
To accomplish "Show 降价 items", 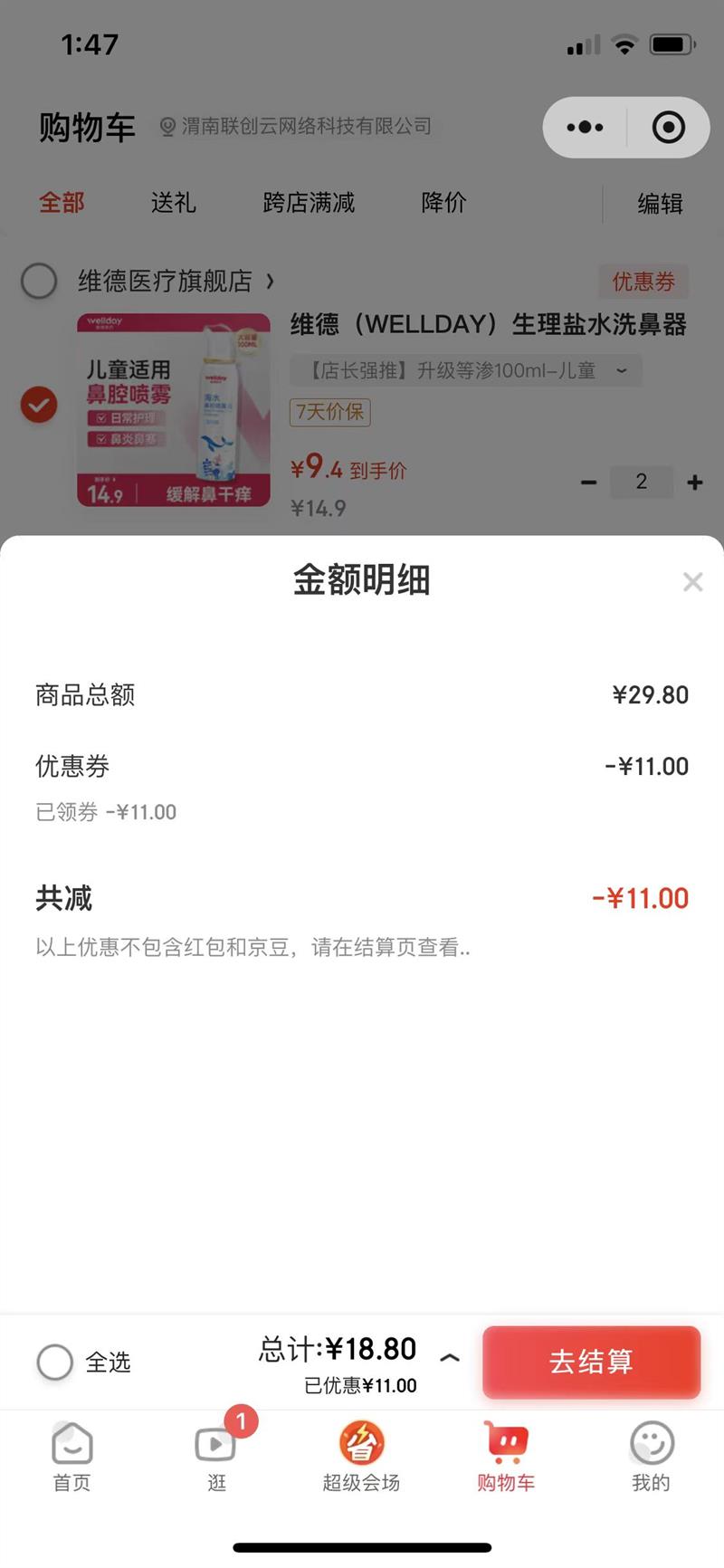I will click(x=443, y=203).
